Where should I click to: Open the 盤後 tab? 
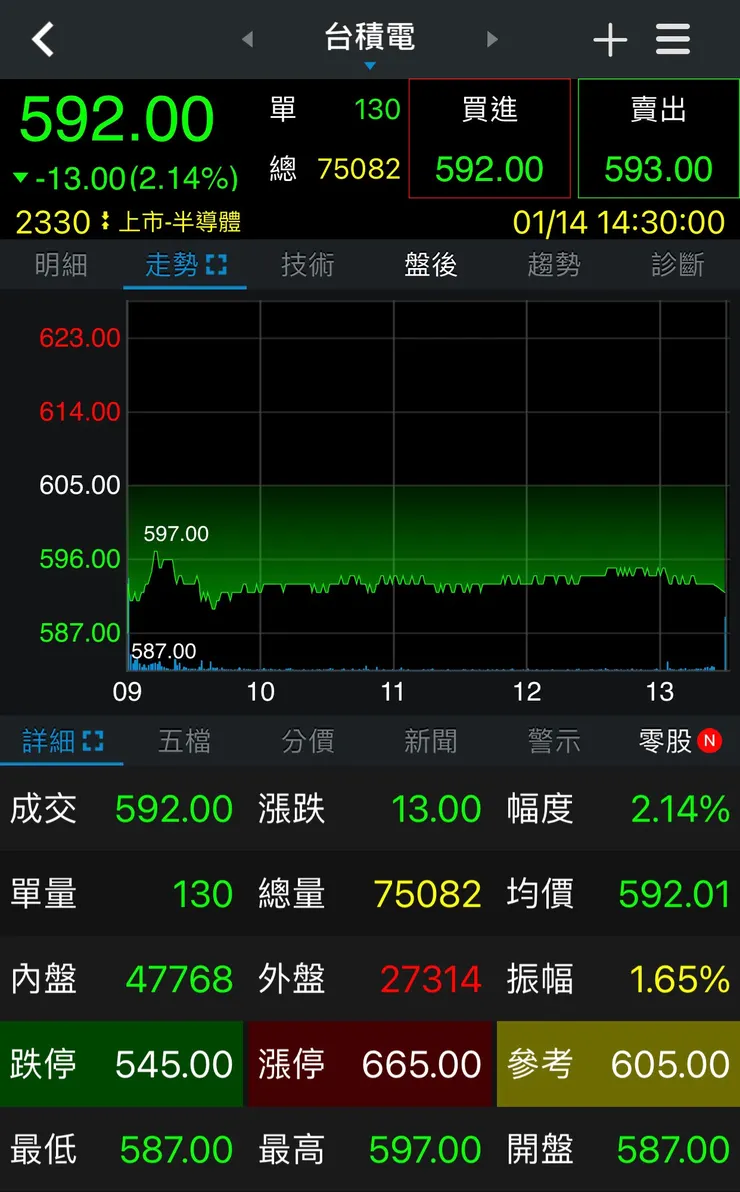tap(430, 265)
